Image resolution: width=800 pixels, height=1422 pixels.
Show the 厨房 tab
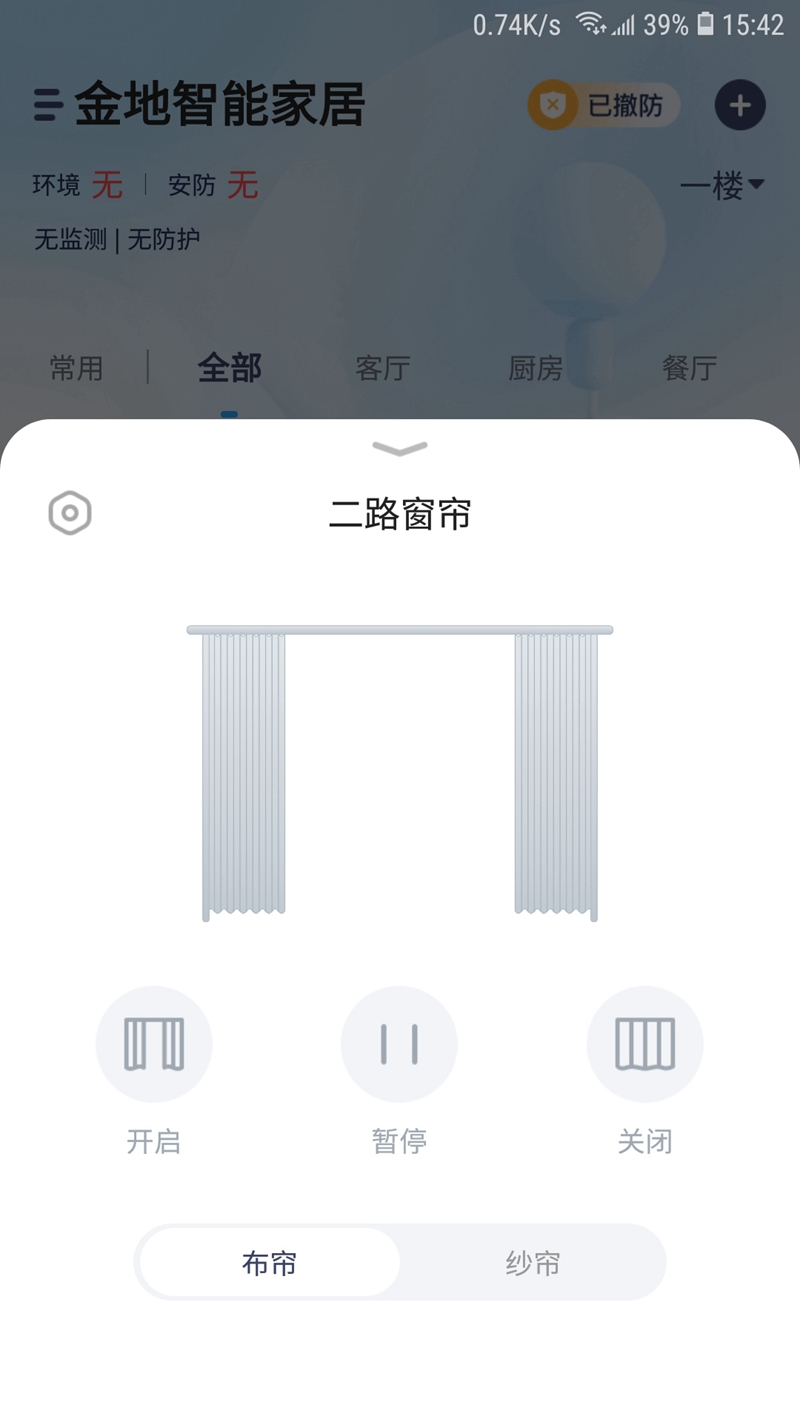tap(536, 368)
